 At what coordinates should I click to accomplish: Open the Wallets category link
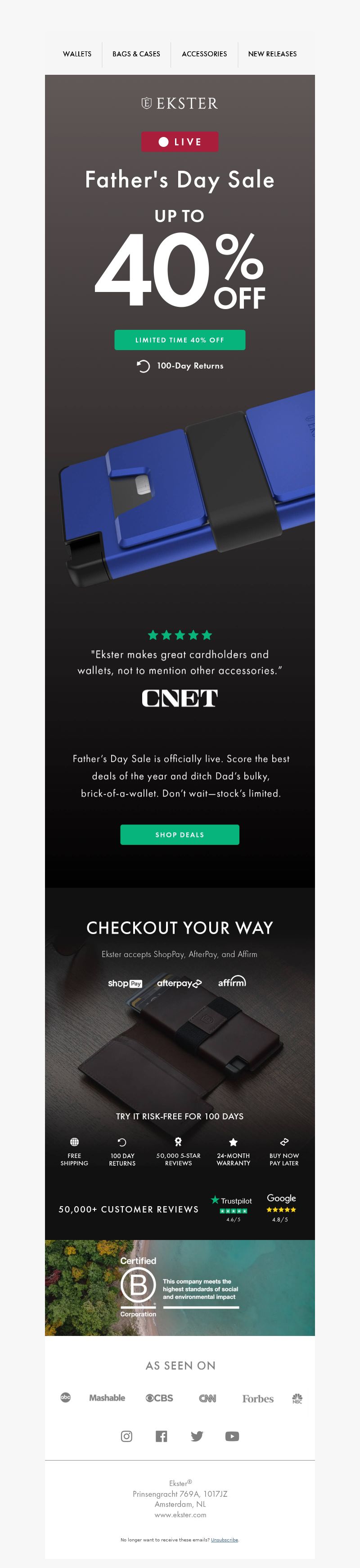(77, 54)
